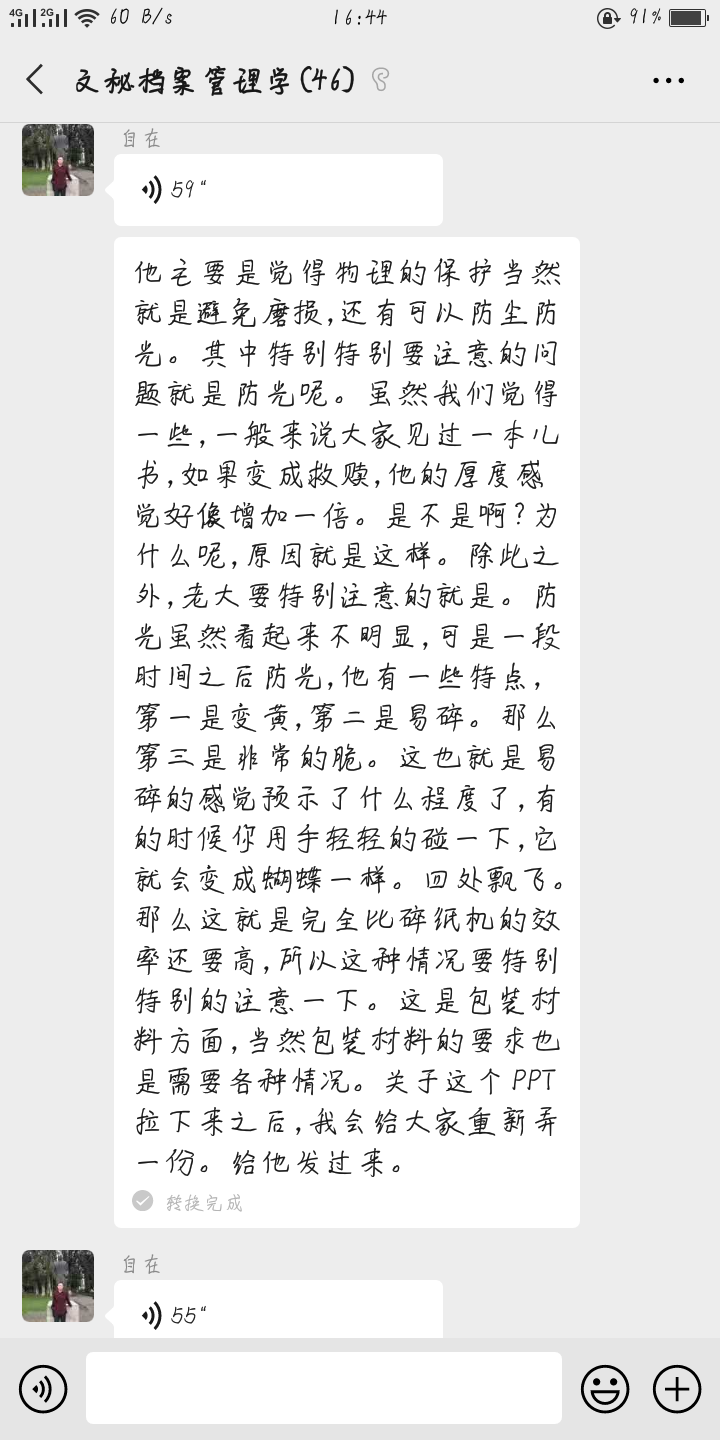The width and height of the screenshot is (720, 1440).
Task: Open 自在's avatar next to the 59" message
Action: pos(58,160)
